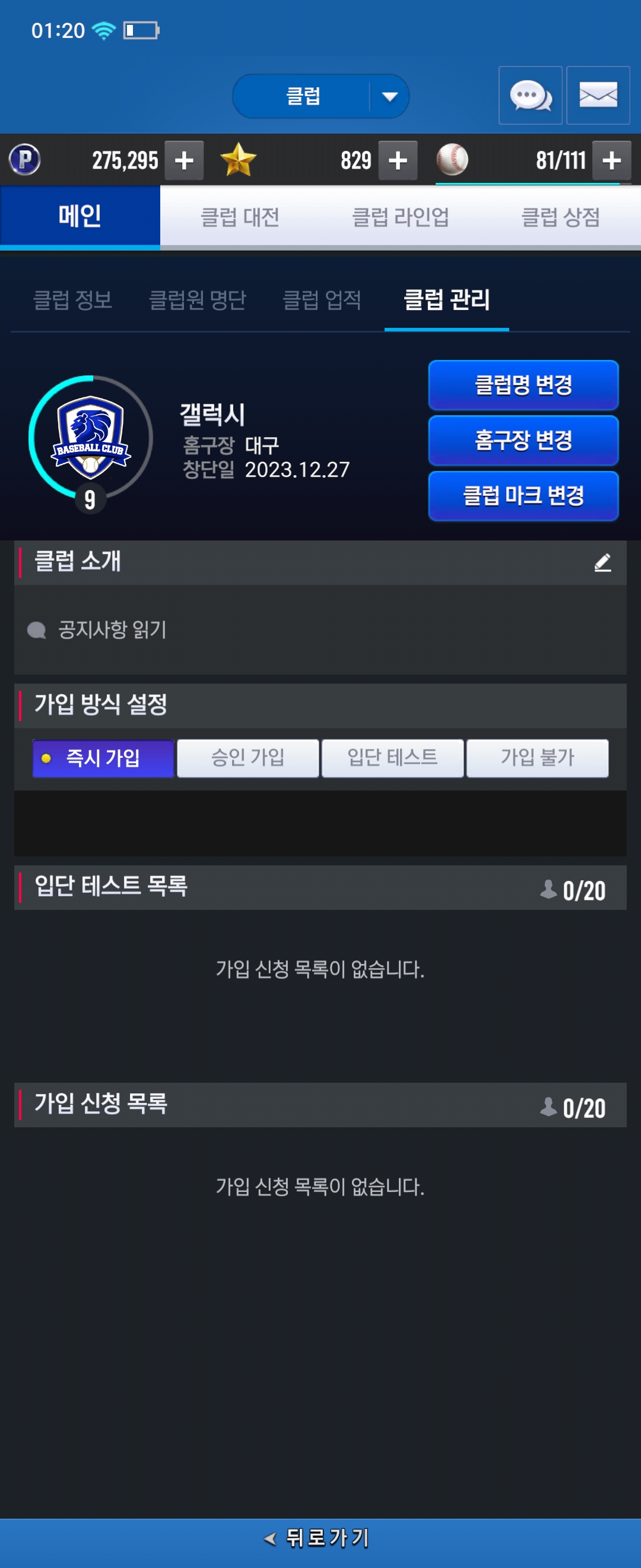Switch to the 클럽 상점 tab
Screen dimensions: 641x1568
pyautogui.click(x=560, y=217)
